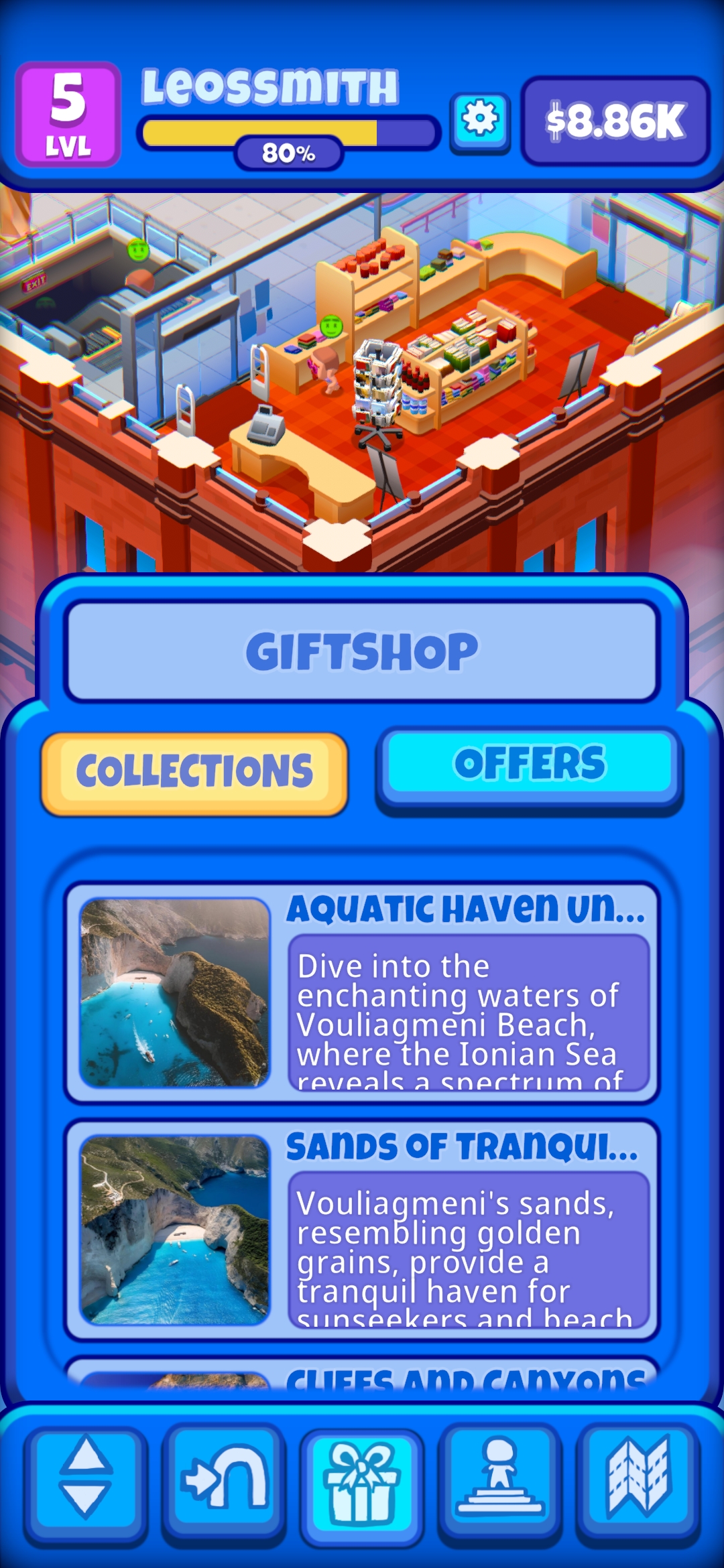
Task: Tap the return arrow button
Action: click(224, 1484)
